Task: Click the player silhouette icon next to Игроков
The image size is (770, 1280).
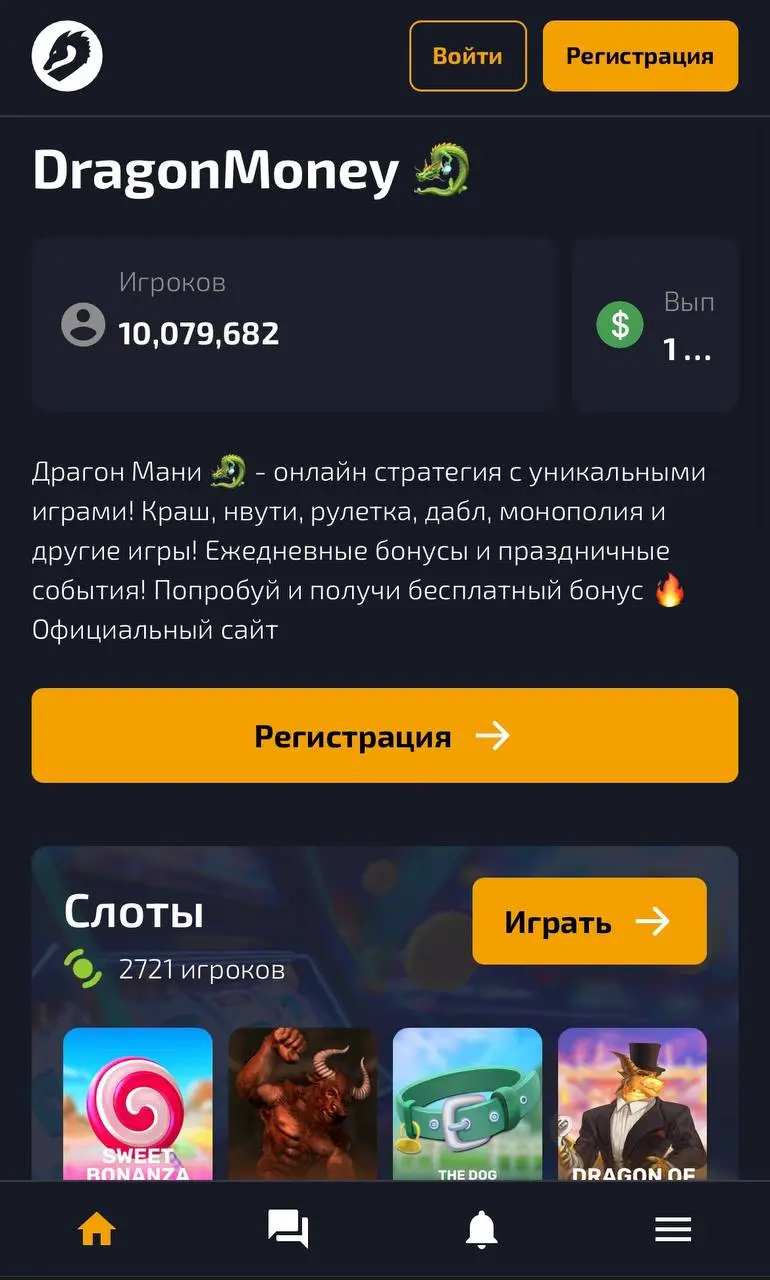Action: (x=84, y=324)
